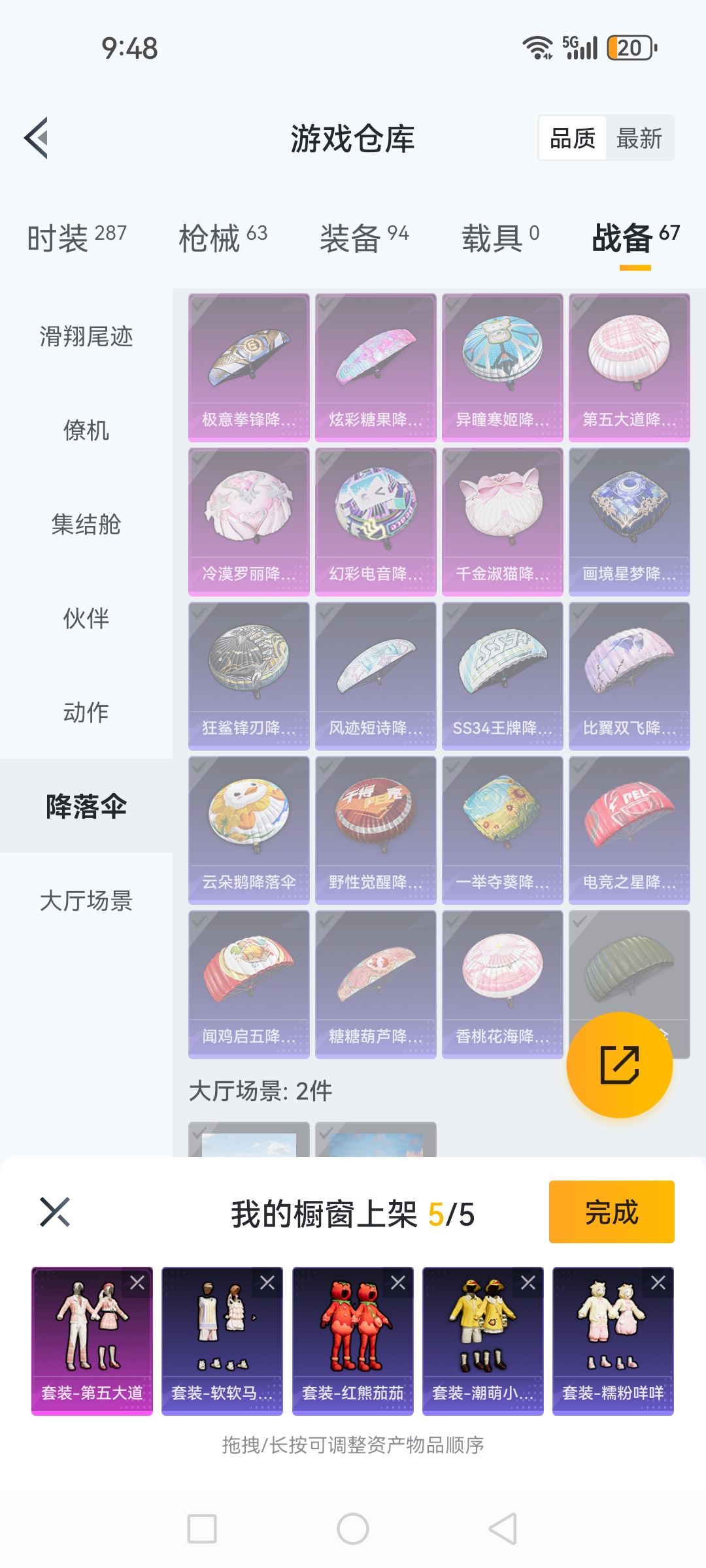Sort items by 最新

click(639, 139)
